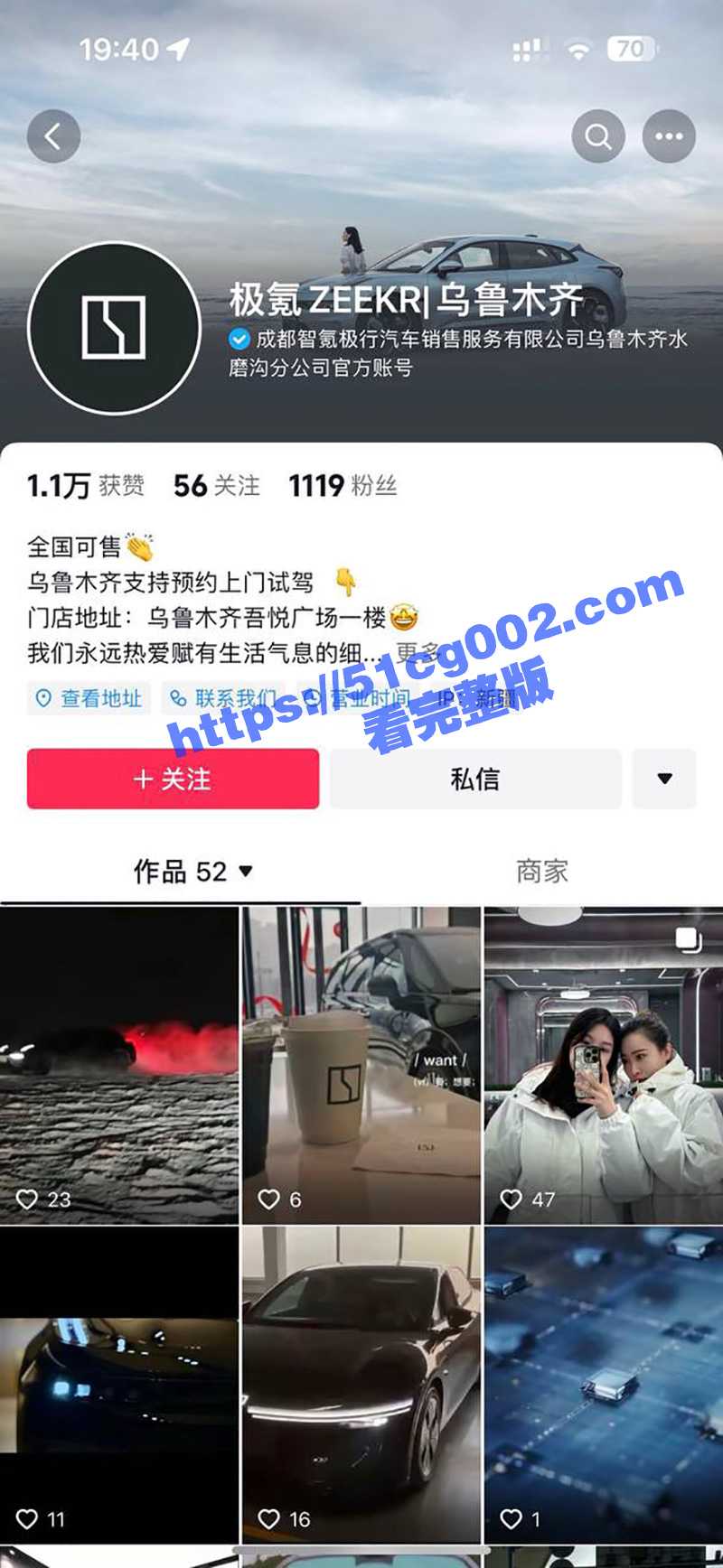
Task: Switch to the 商家 tab
Action: pyautogui.click(x=541, y=872)
